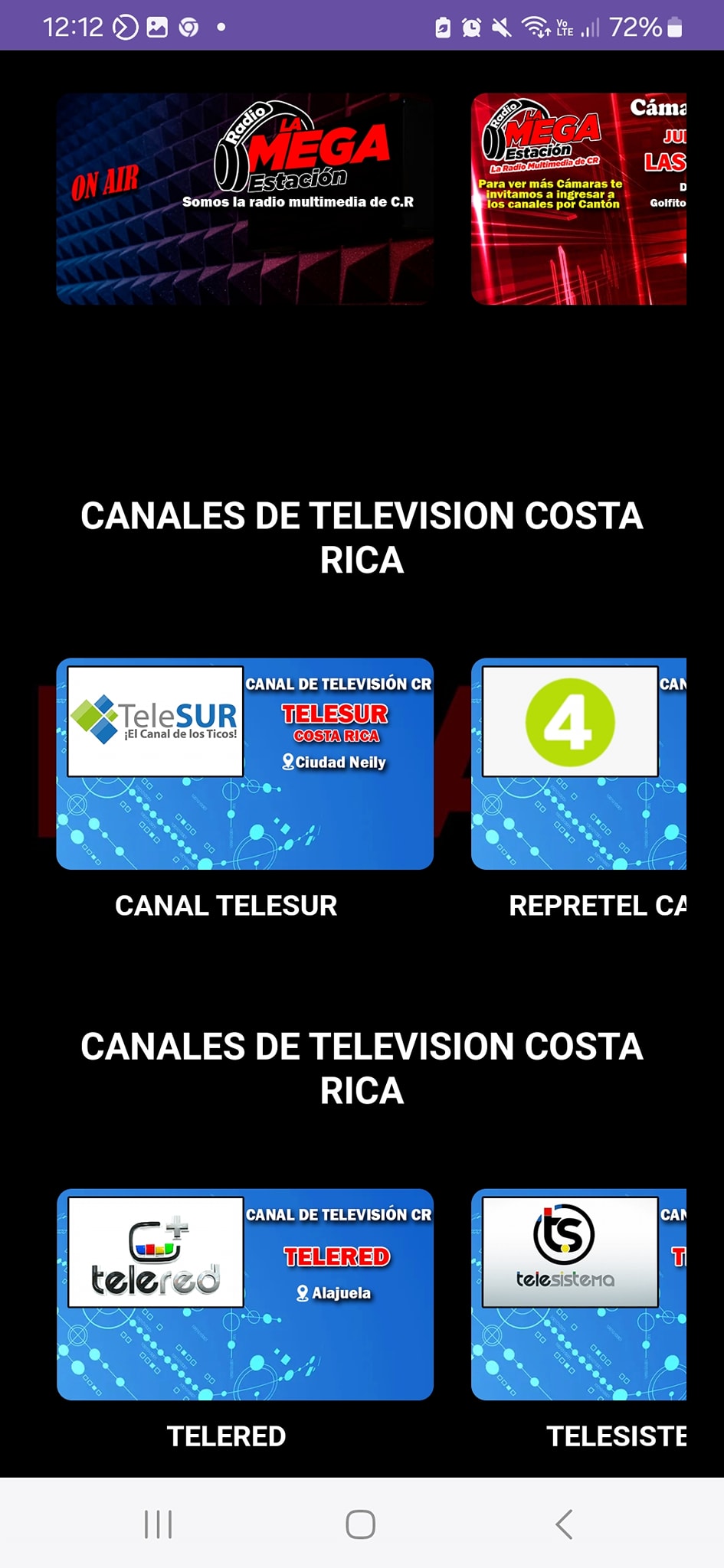Open the Telered Alajuela channel card
This screenshot has height=1568, width=724.
coord(245,1294)
